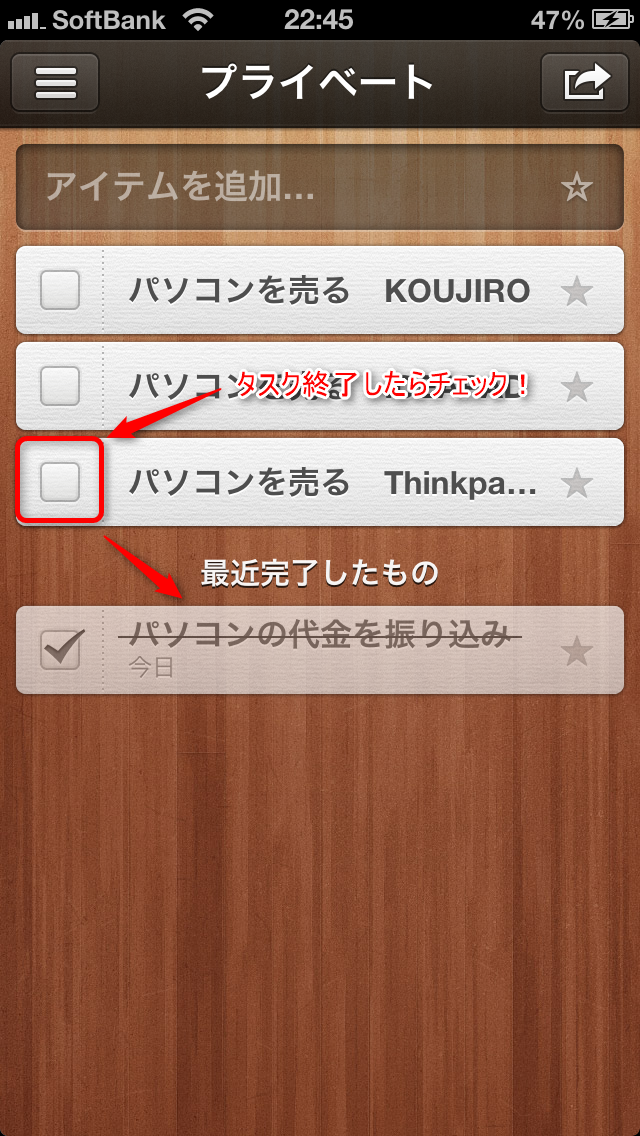Star the completed パソコンの代金を振り込み task
The width and height of the screenshot is (640, 1136).
tap(577, 652)
